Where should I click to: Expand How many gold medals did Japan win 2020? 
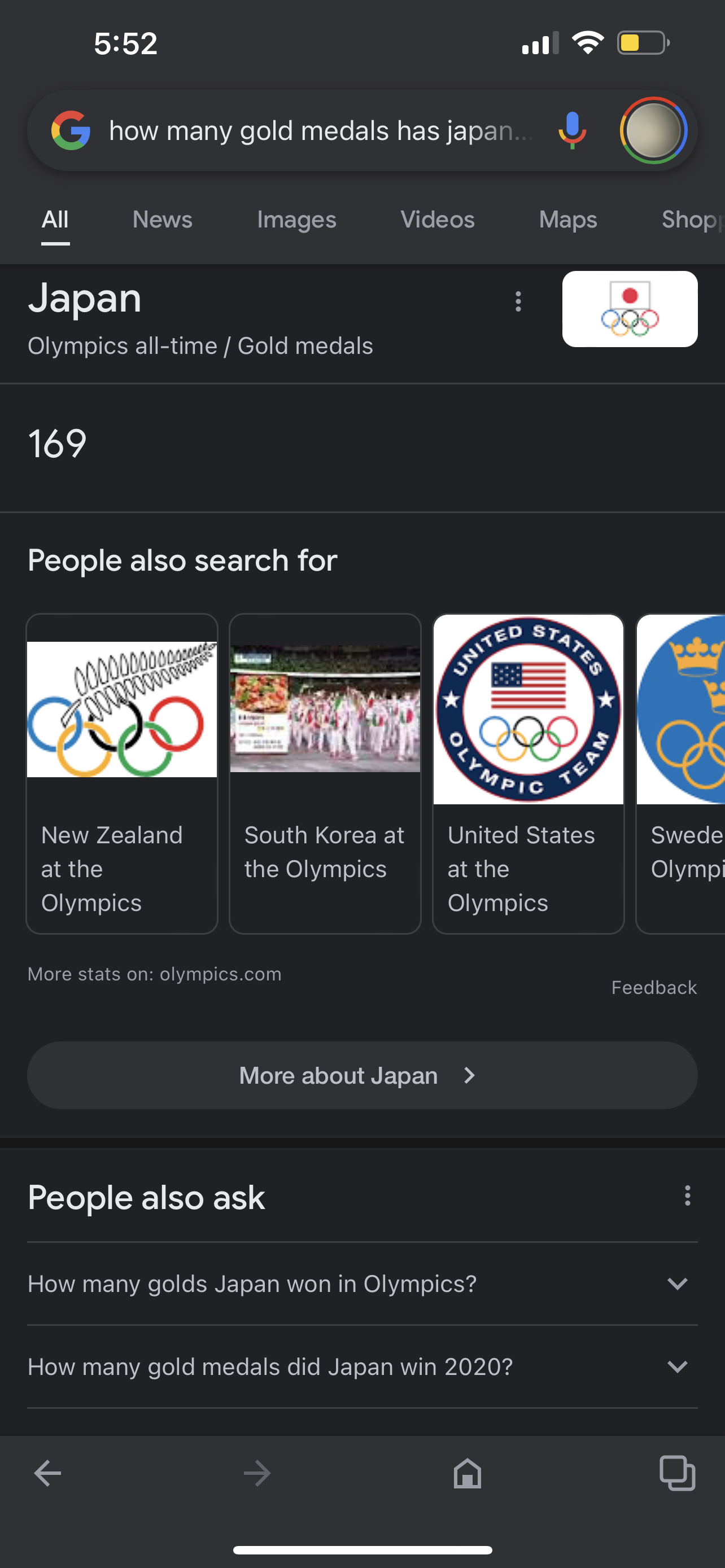coord(362,1366)
